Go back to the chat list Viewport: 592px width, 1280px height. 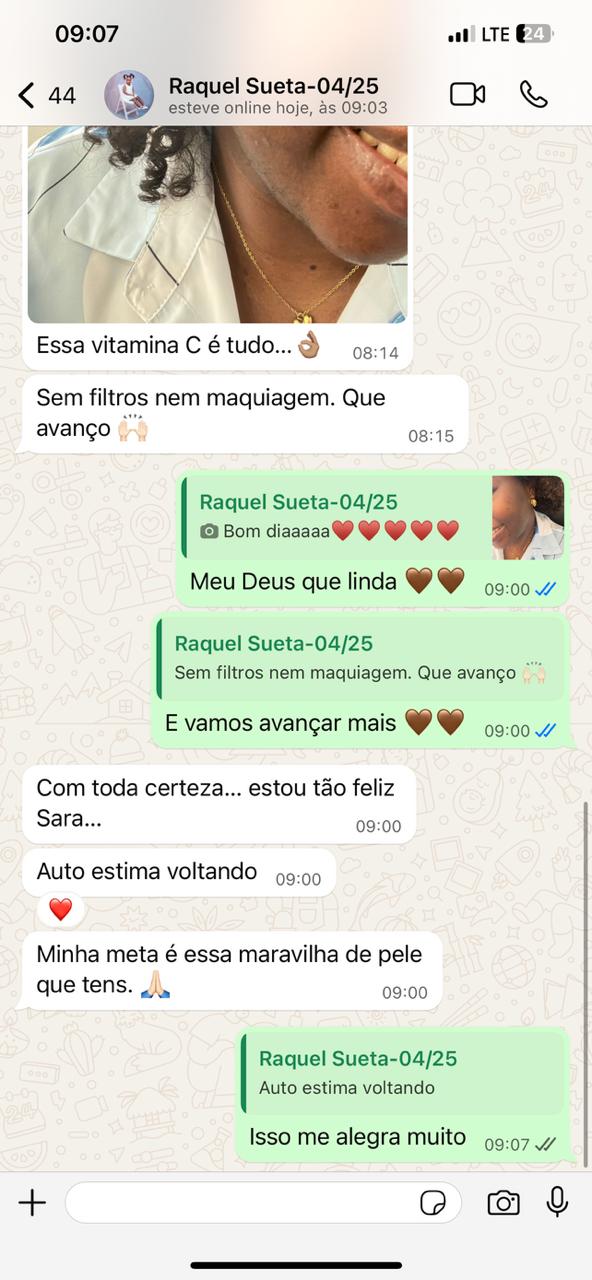[x=45, y=95]
